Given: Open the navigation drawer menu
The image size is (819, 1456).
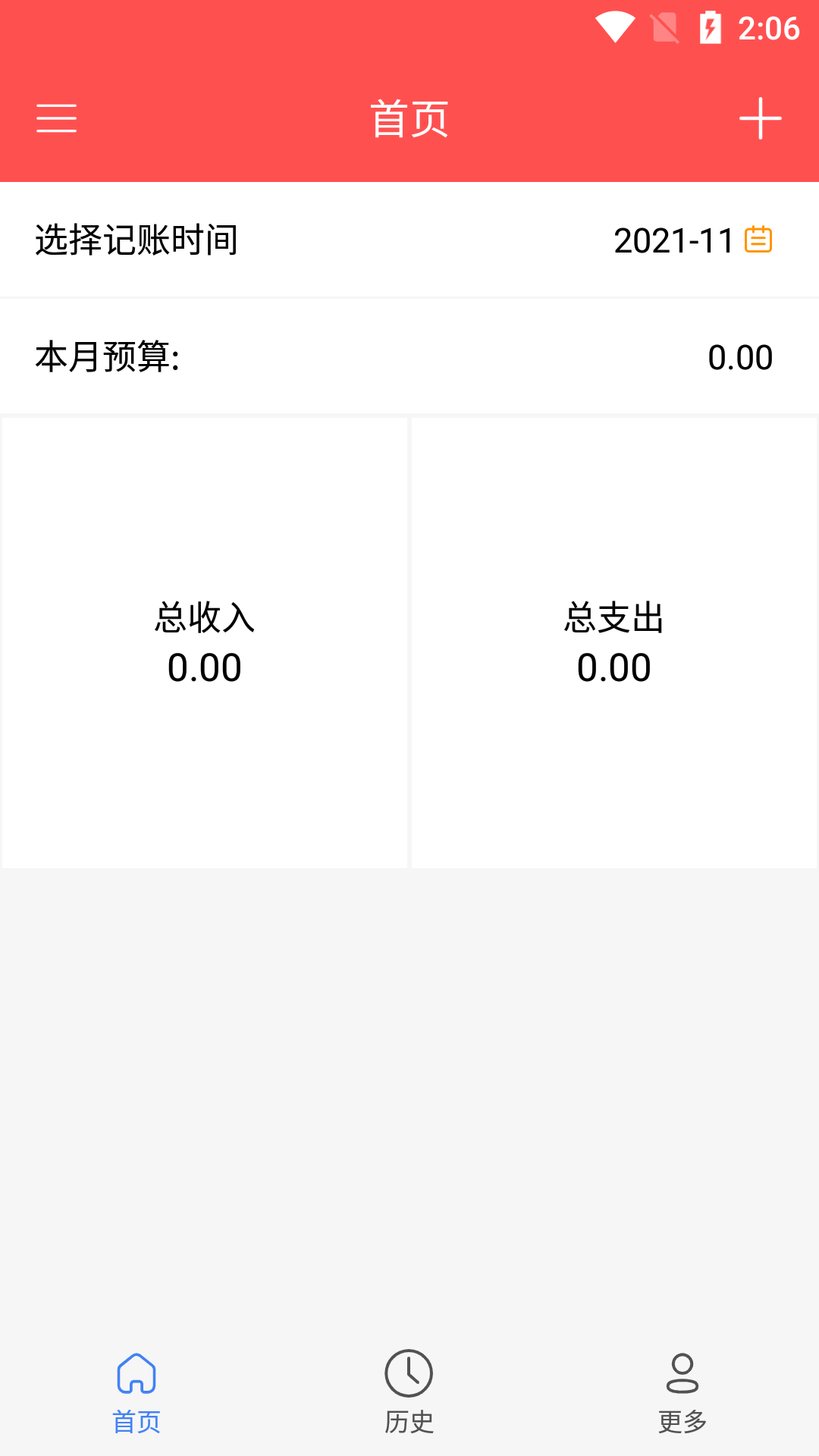Looking at the screenshot, I should (57, 119).
